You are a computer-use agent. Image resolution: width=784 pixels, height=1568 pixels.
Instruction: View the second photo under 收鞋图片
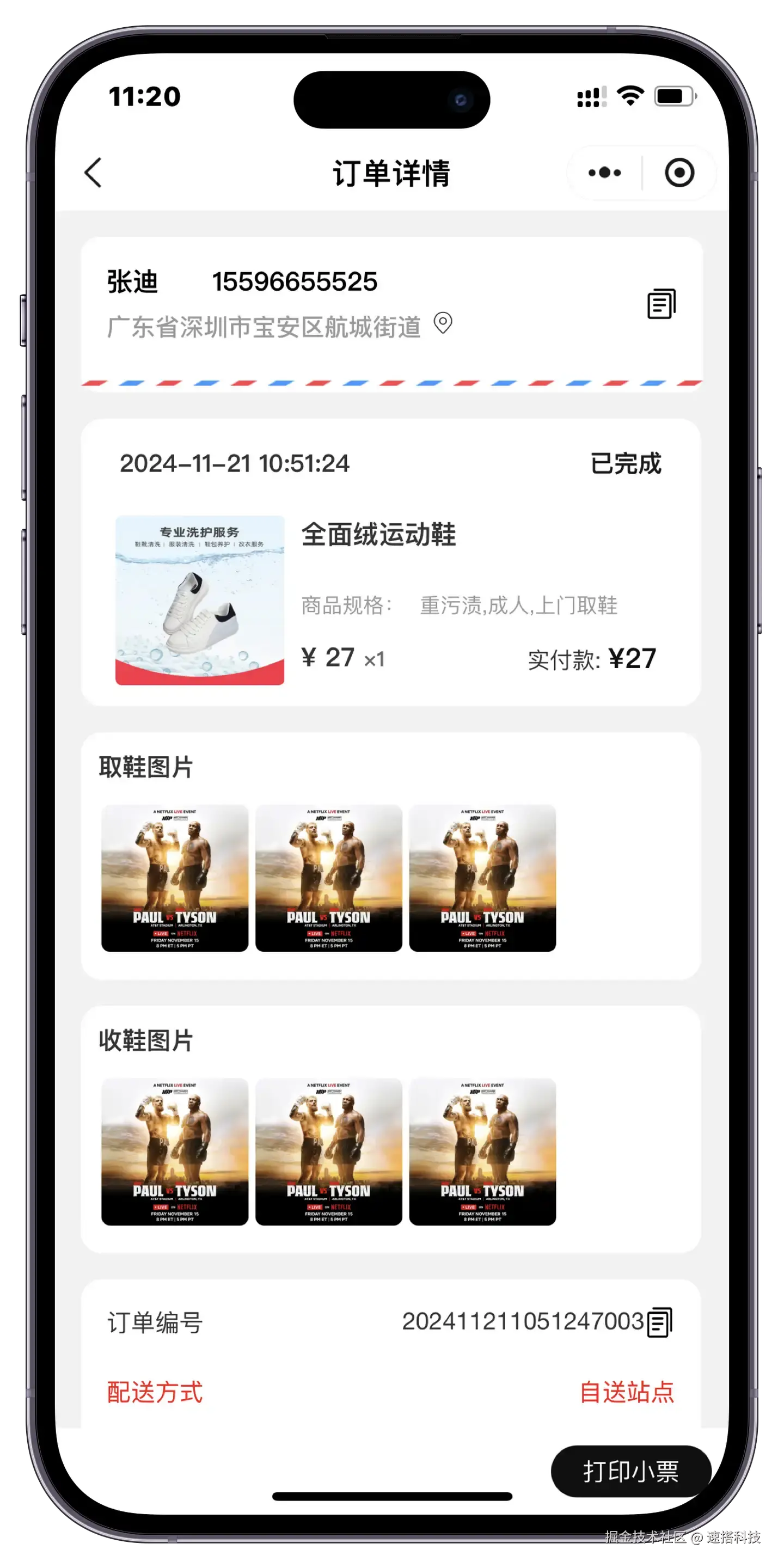click(x=329, y=1151)
